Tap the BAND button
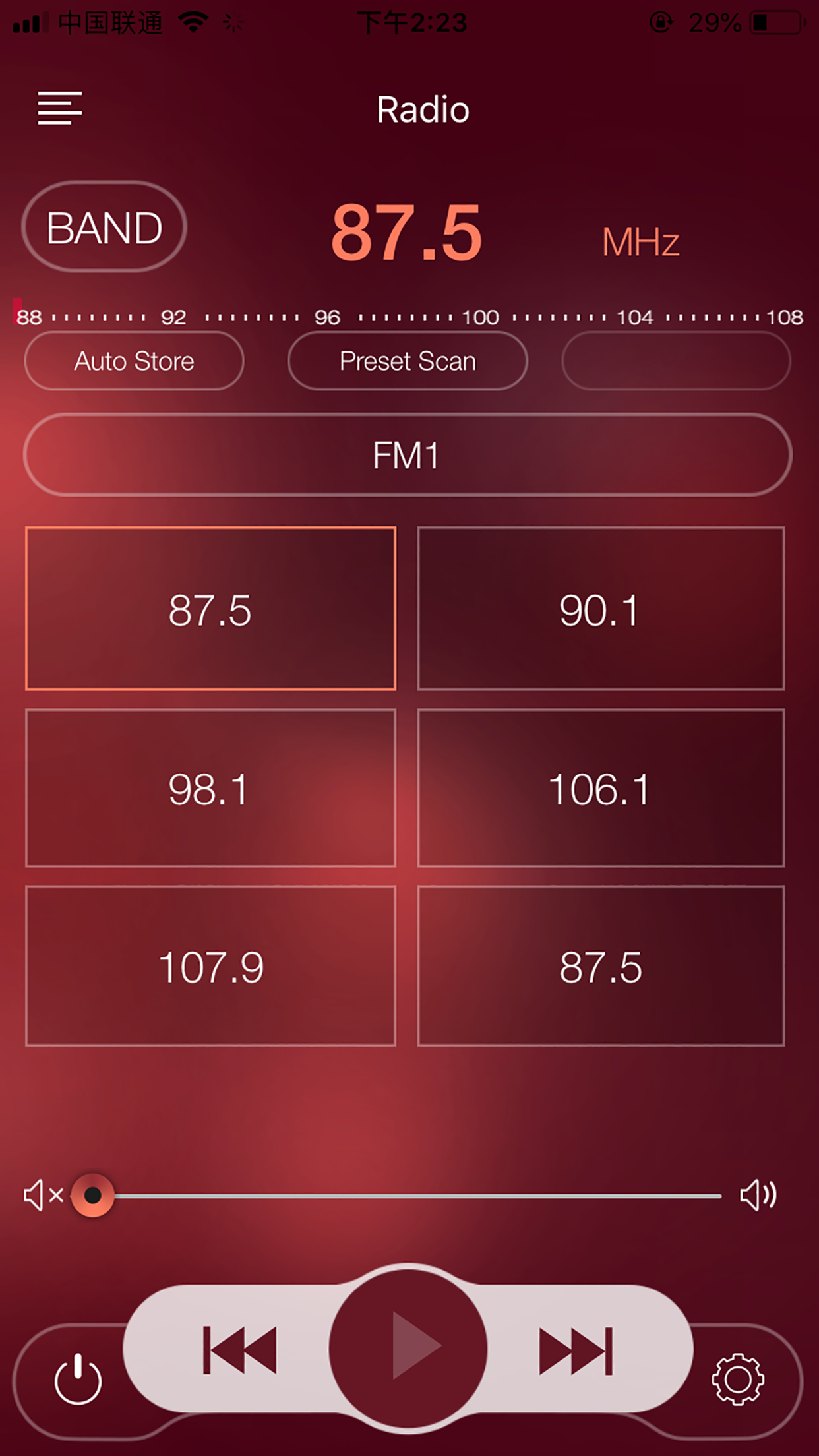819x1456 pixels. [x=104, y=228]
